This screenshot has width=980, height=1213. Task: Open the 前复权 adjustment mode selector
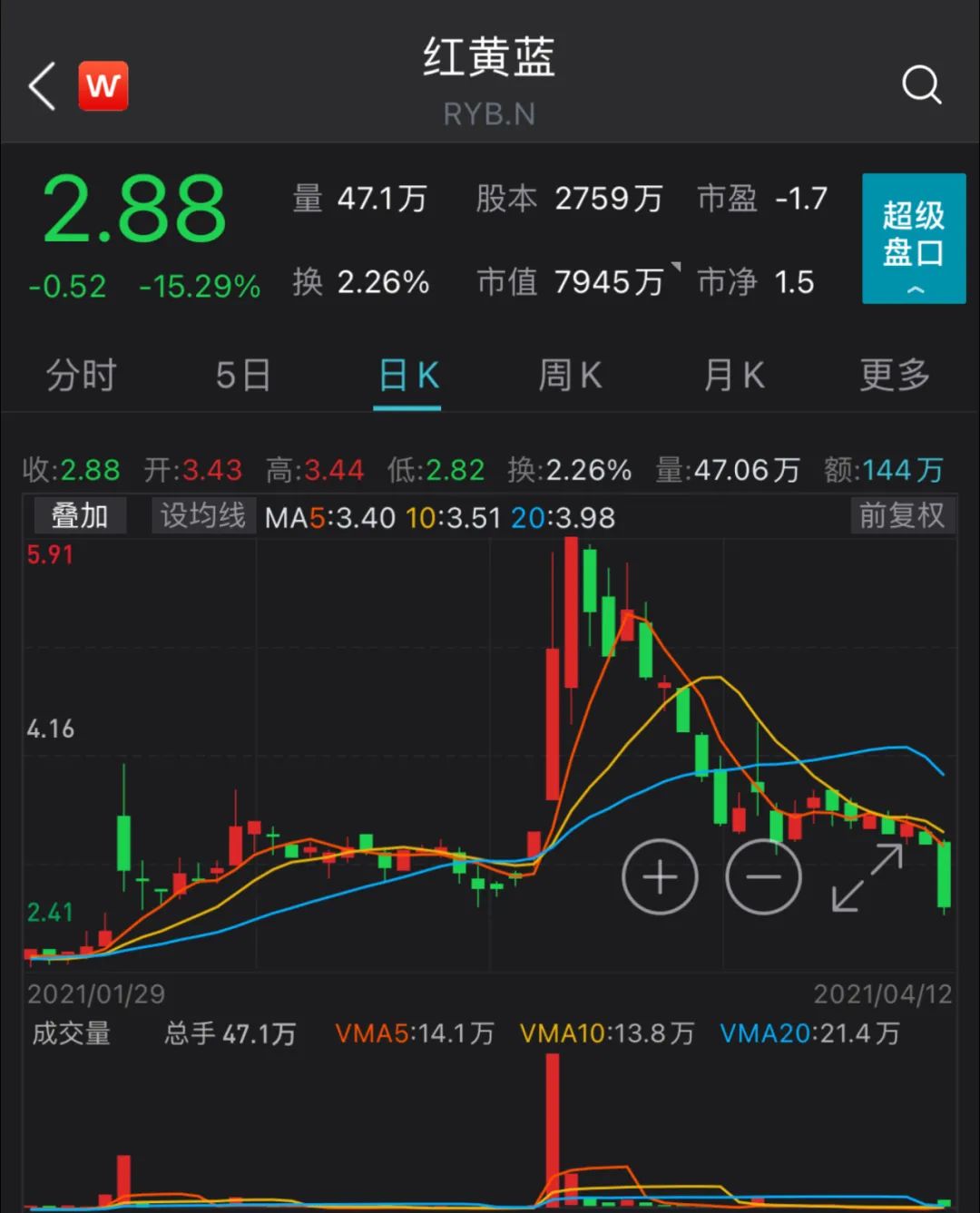point(901,514)
